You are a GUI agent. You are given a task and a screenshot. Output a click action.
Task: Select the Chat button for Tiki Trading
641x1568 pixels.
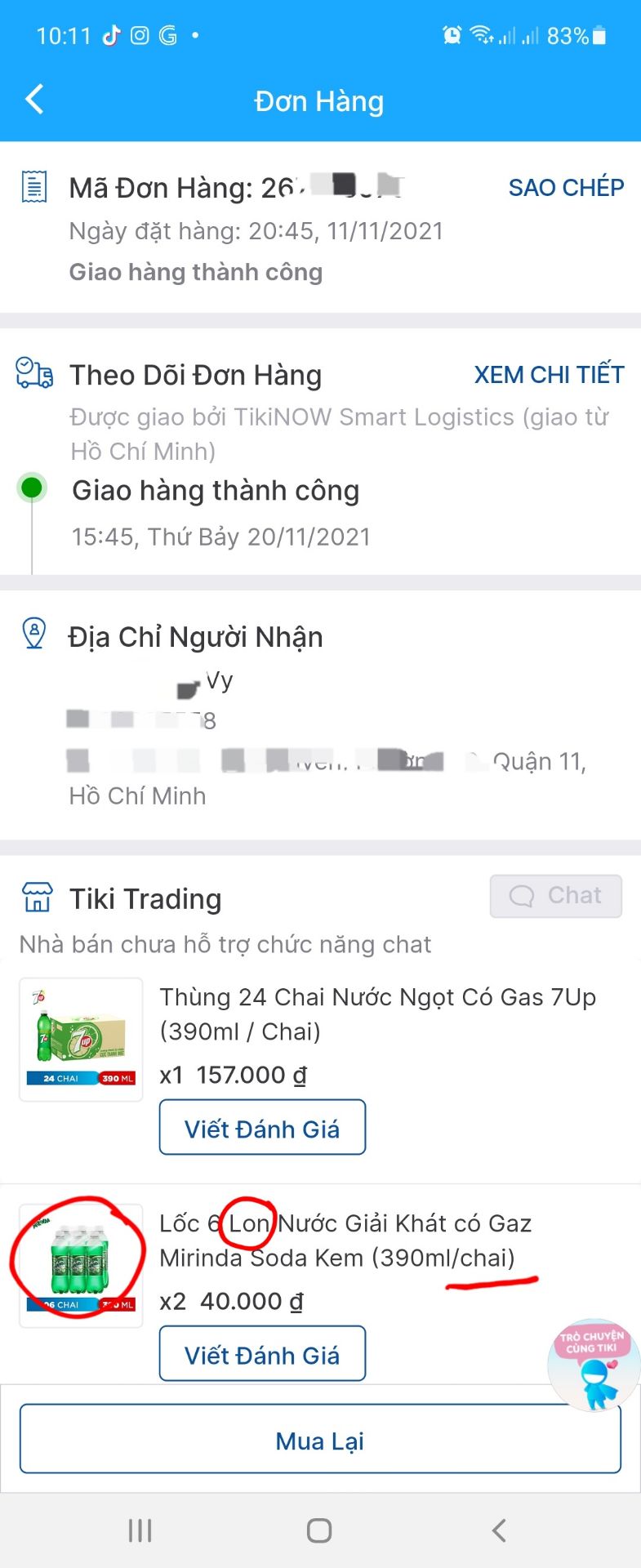click(x=555, y=895)
